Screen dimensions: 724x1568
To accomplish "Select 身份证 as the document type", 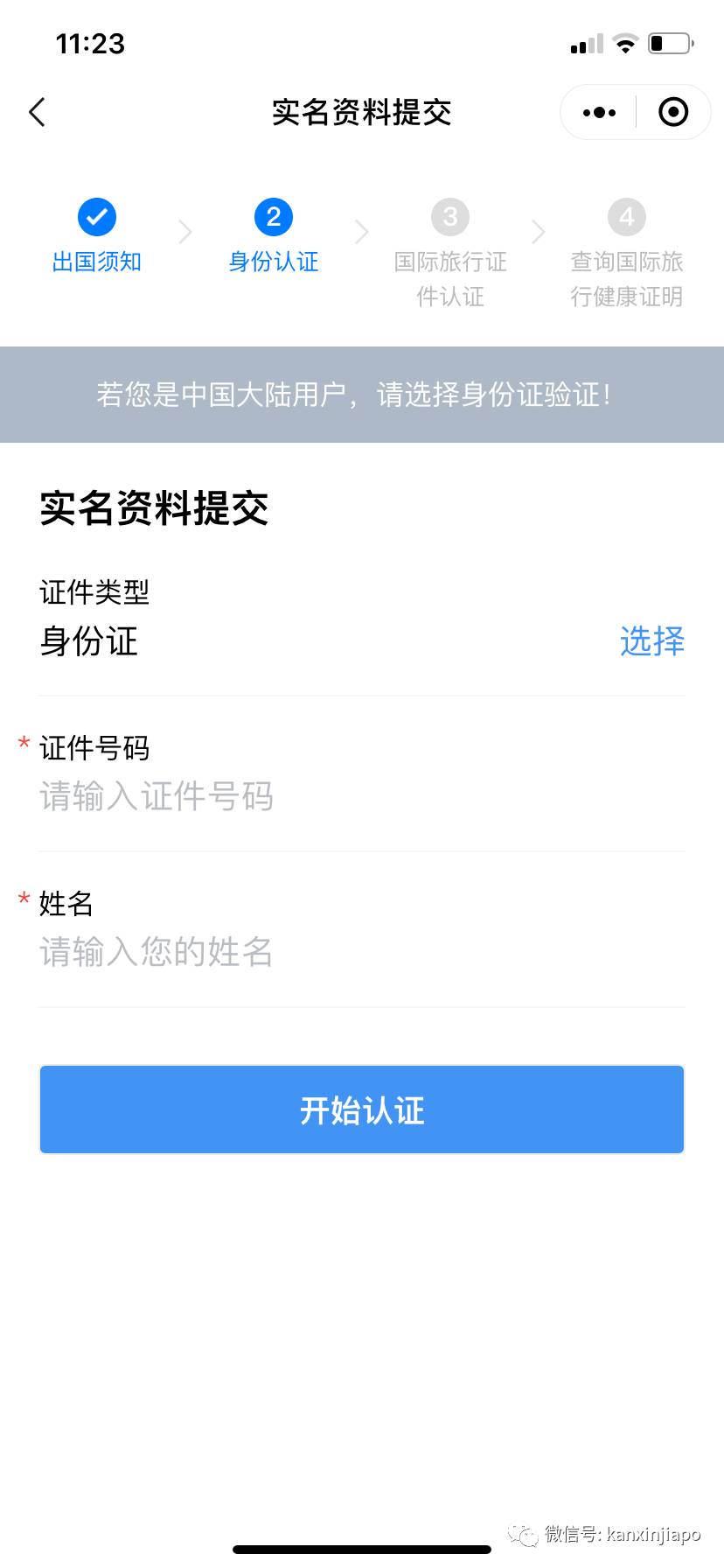I will click(88, 642).
